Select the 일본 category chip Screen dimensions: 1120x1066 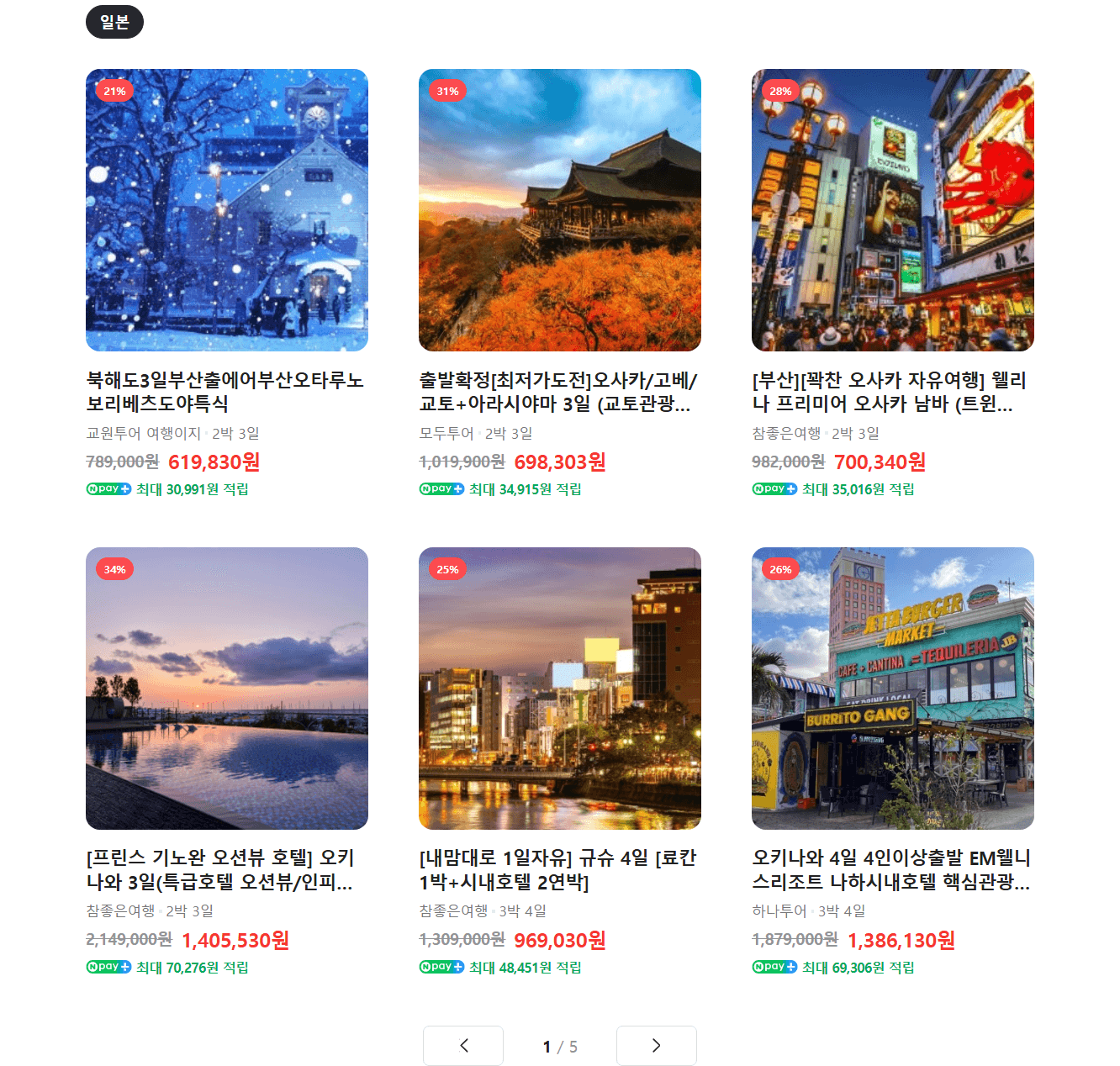click(x=114, y=22)
